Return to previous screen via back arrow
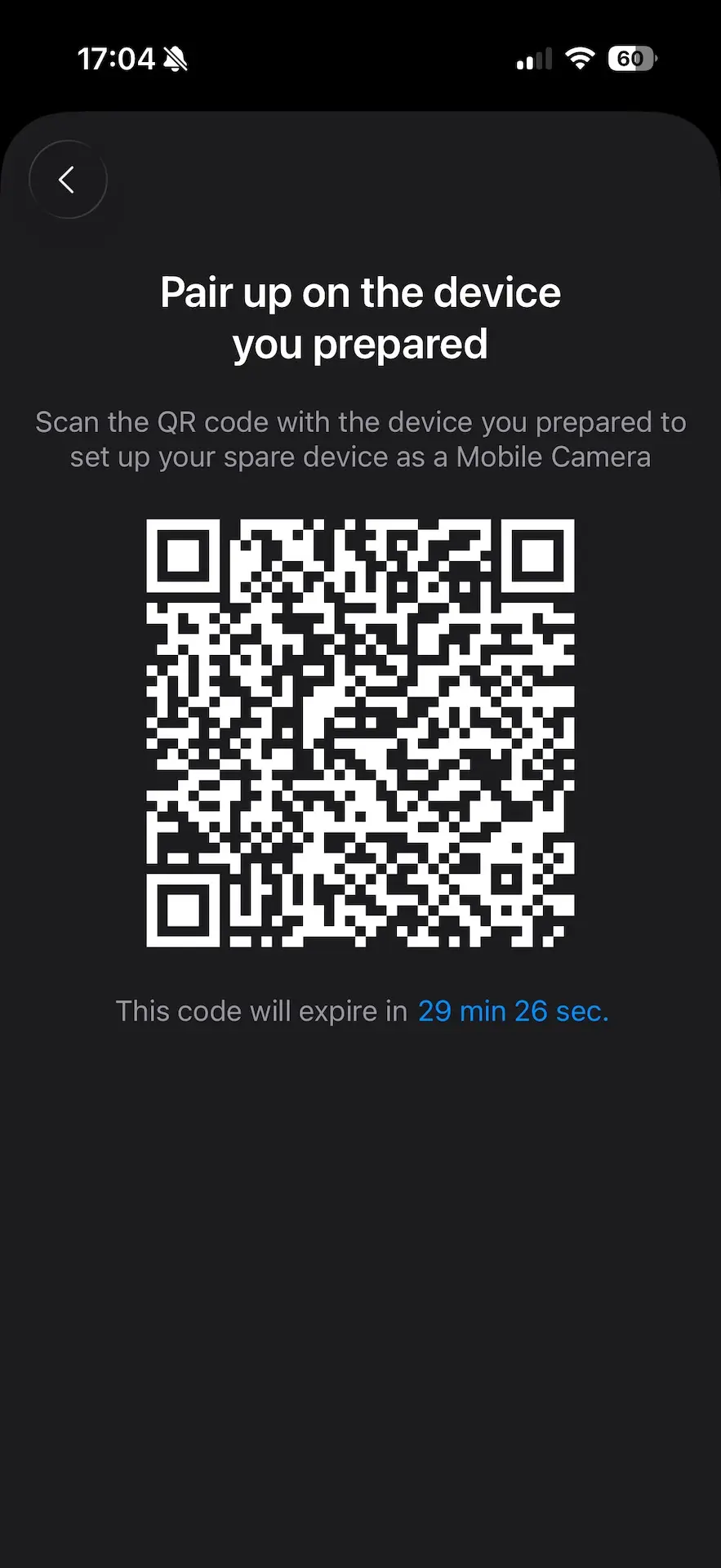Viewport: 721px width, 1568px height. pos(68,179)
